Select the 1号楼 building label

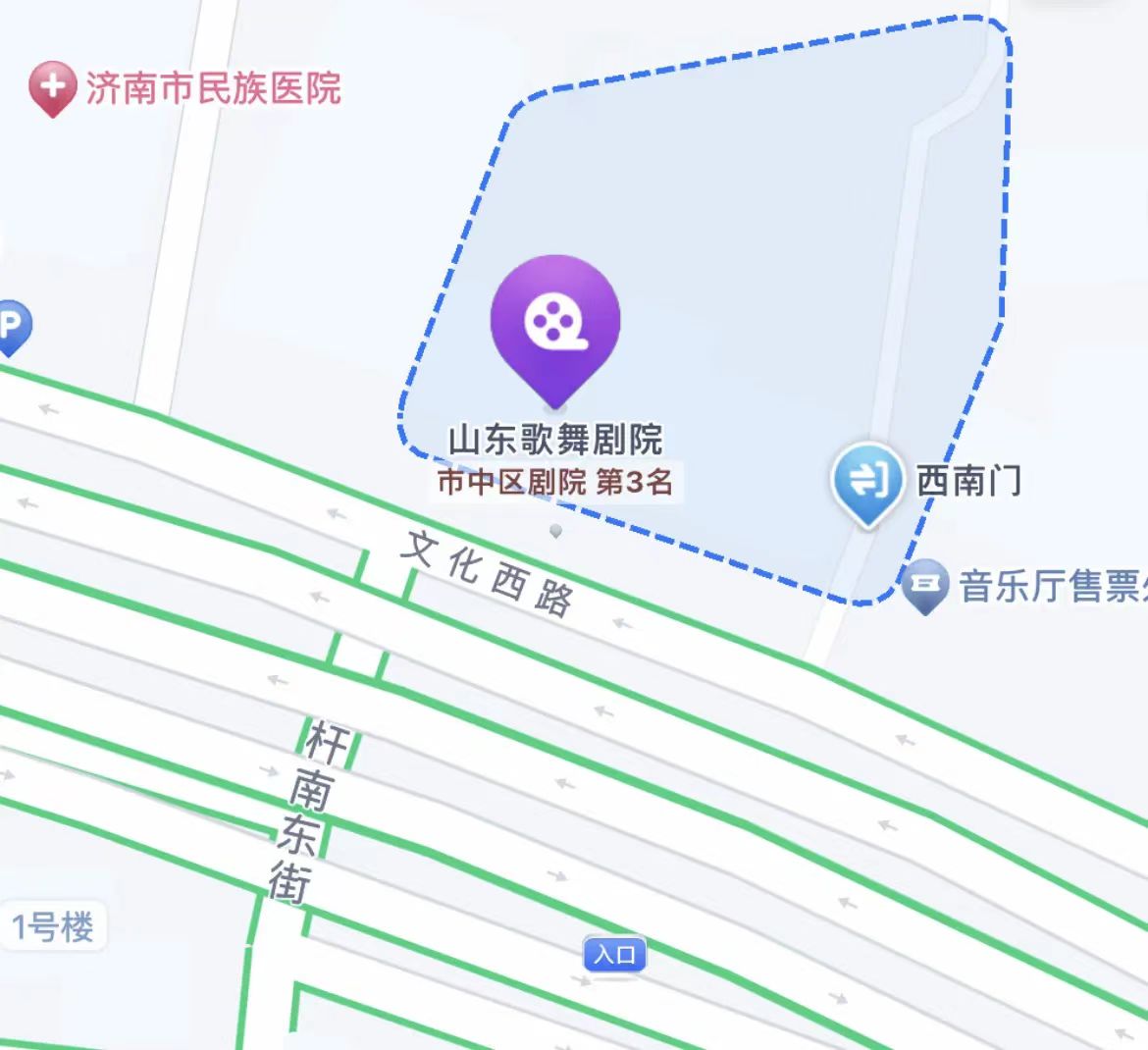click(x=53, y=926)
